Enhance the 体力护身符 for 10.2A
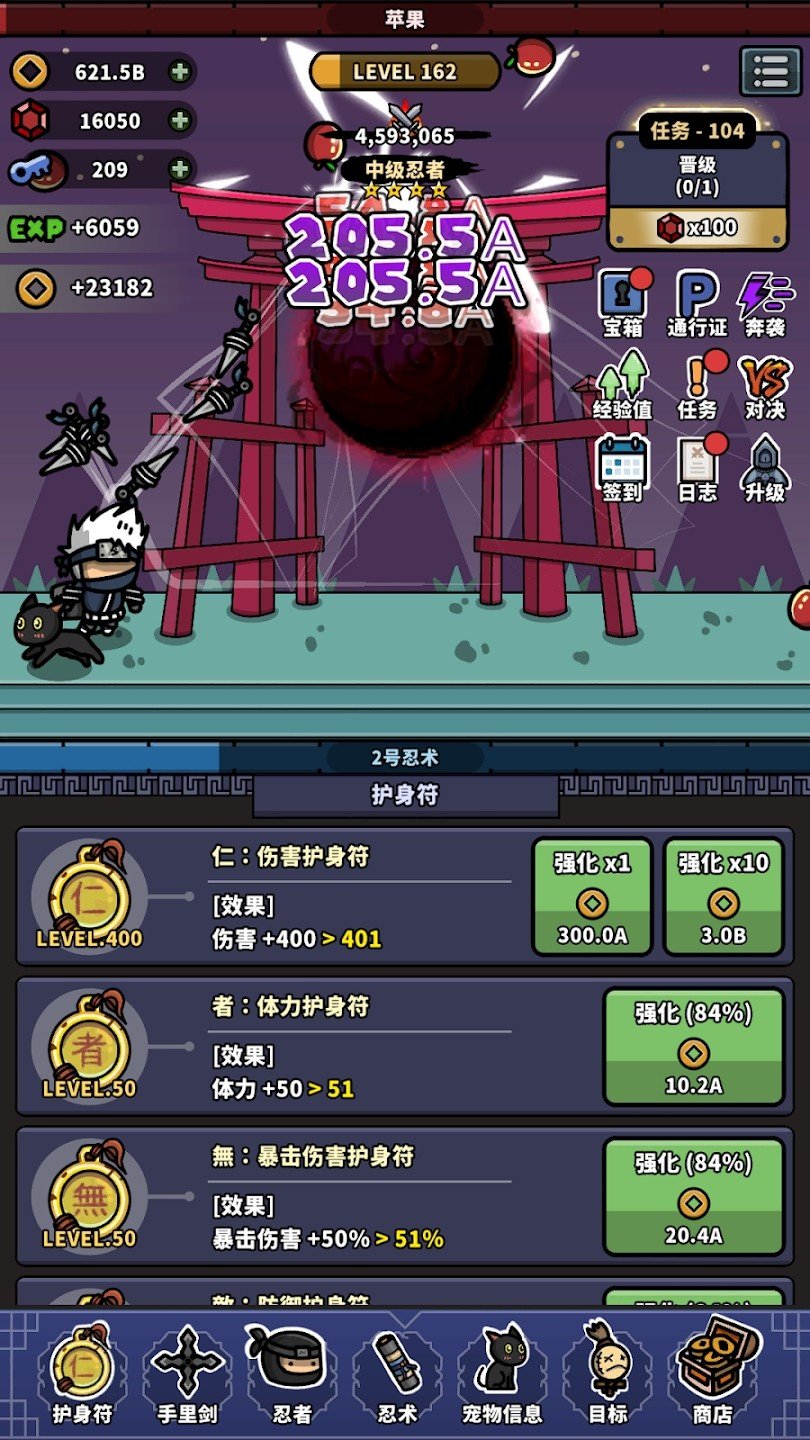This screenshot has height=1440, width=810. [693, 1046]
